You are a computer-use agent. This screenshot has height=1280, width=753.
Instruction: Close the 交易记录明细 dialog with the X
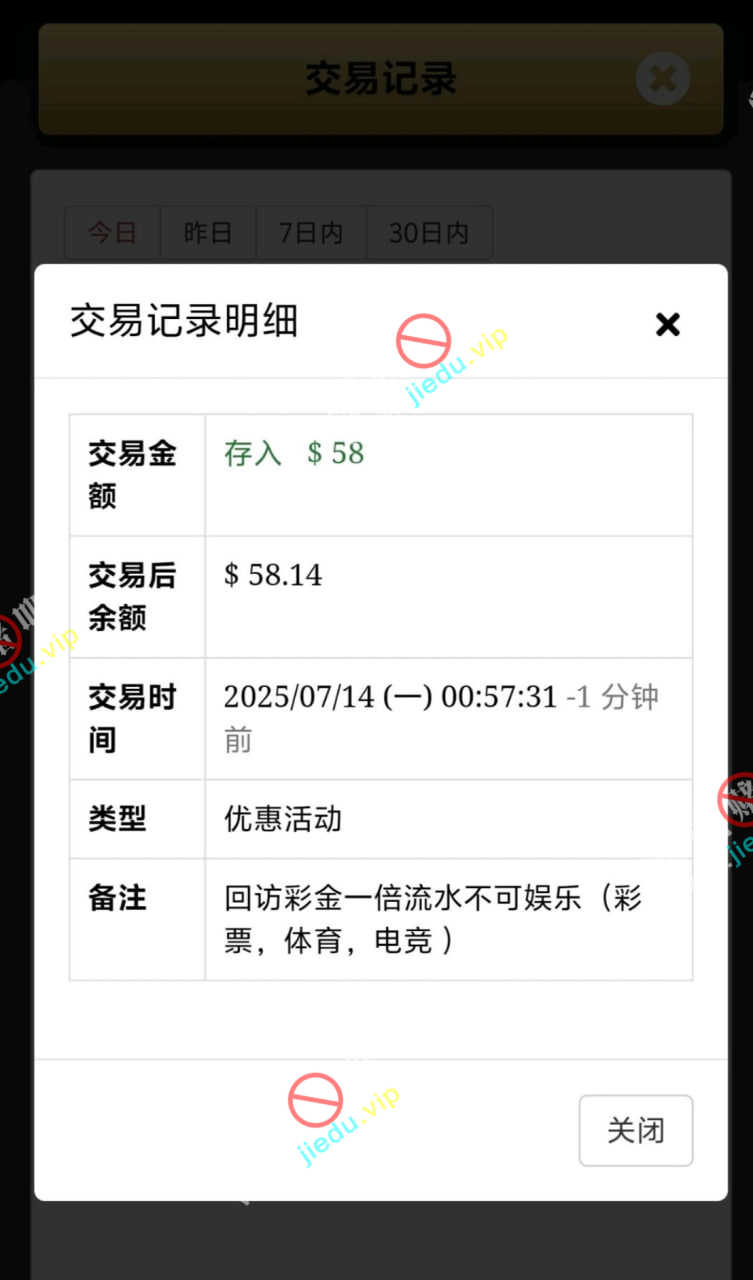click(x=667, y=324)
